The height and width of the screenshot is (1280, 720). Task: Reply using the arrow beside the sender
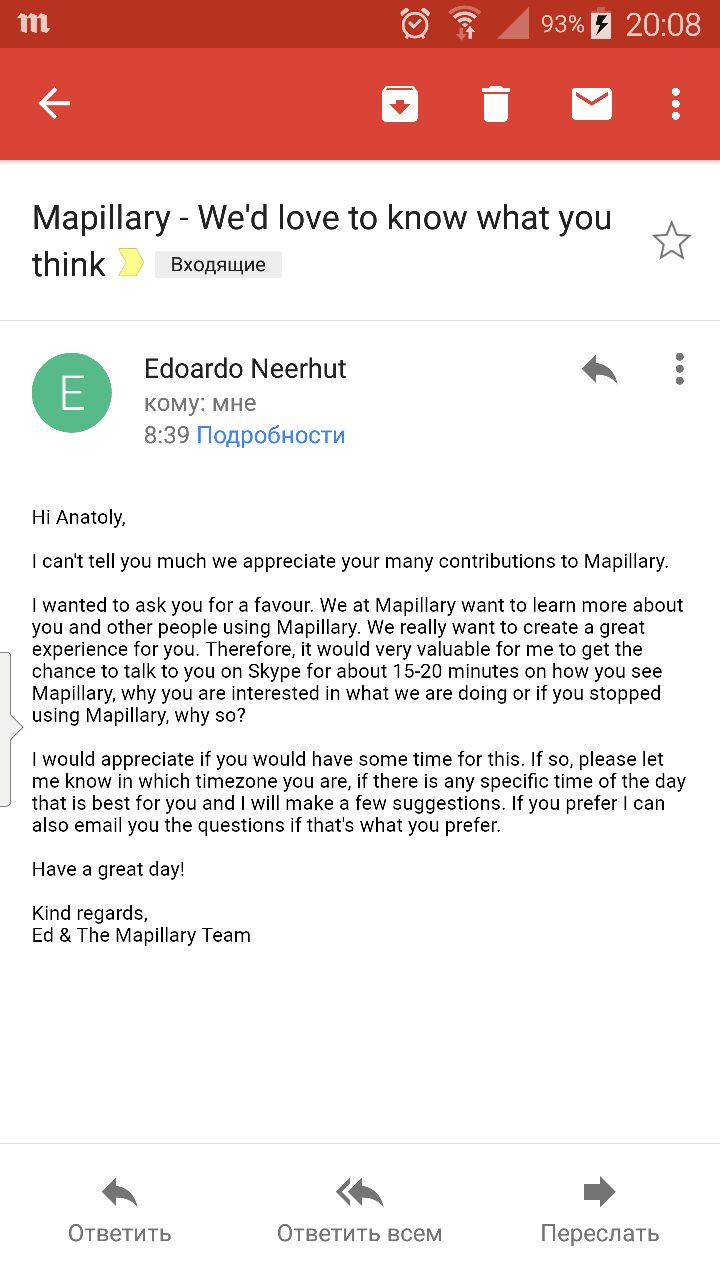pos(599,370)
